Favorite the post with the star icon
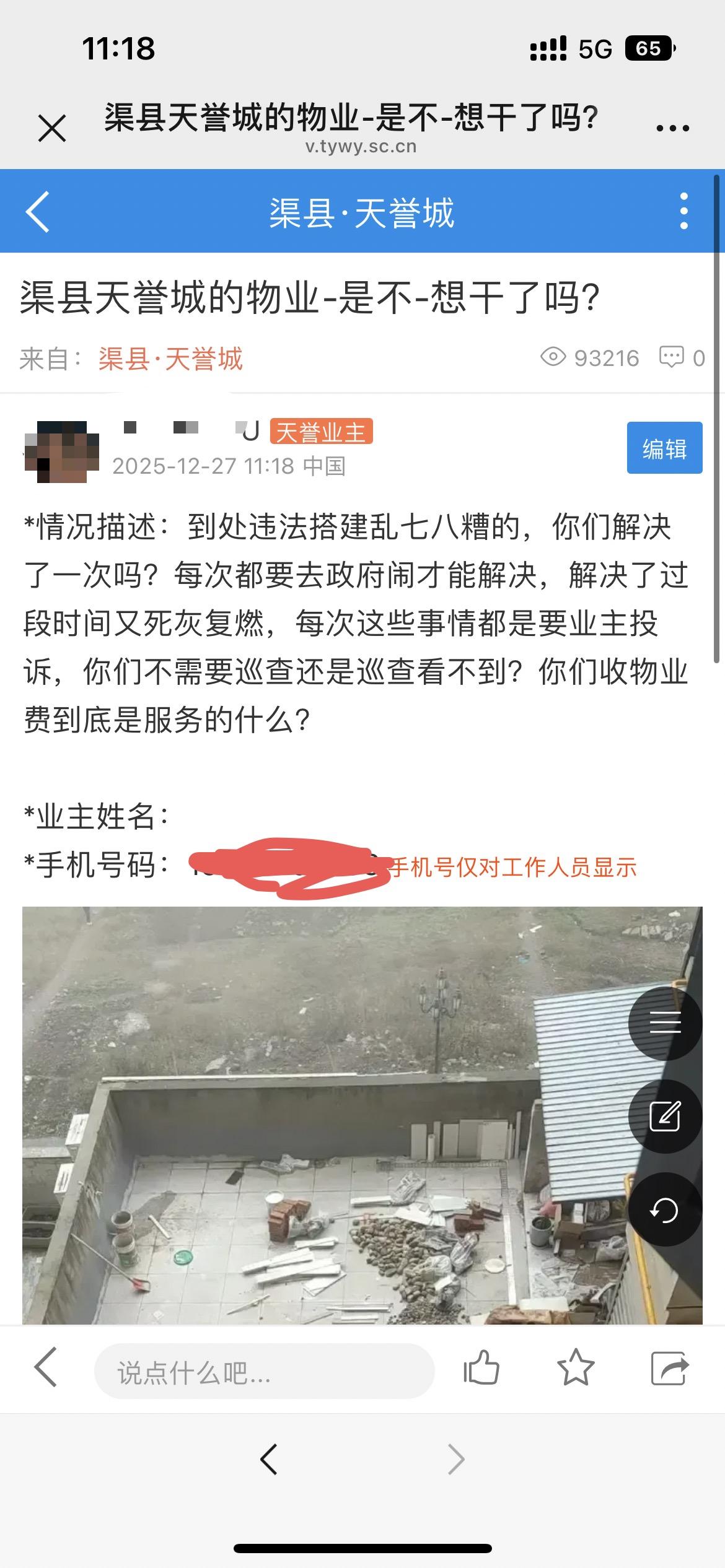This screenshot has height=1568, width=725. coord(576,1367)
